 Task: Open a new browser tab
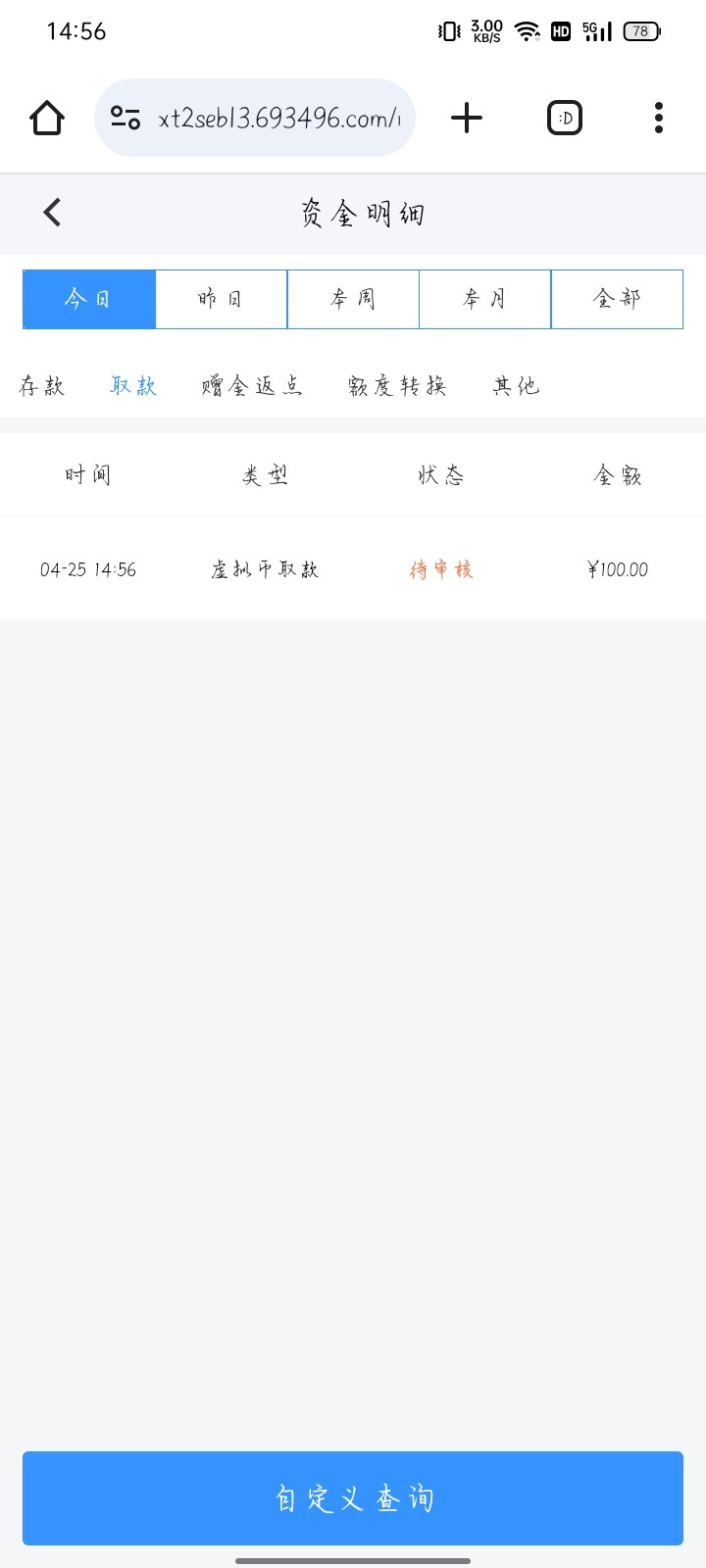467,118
